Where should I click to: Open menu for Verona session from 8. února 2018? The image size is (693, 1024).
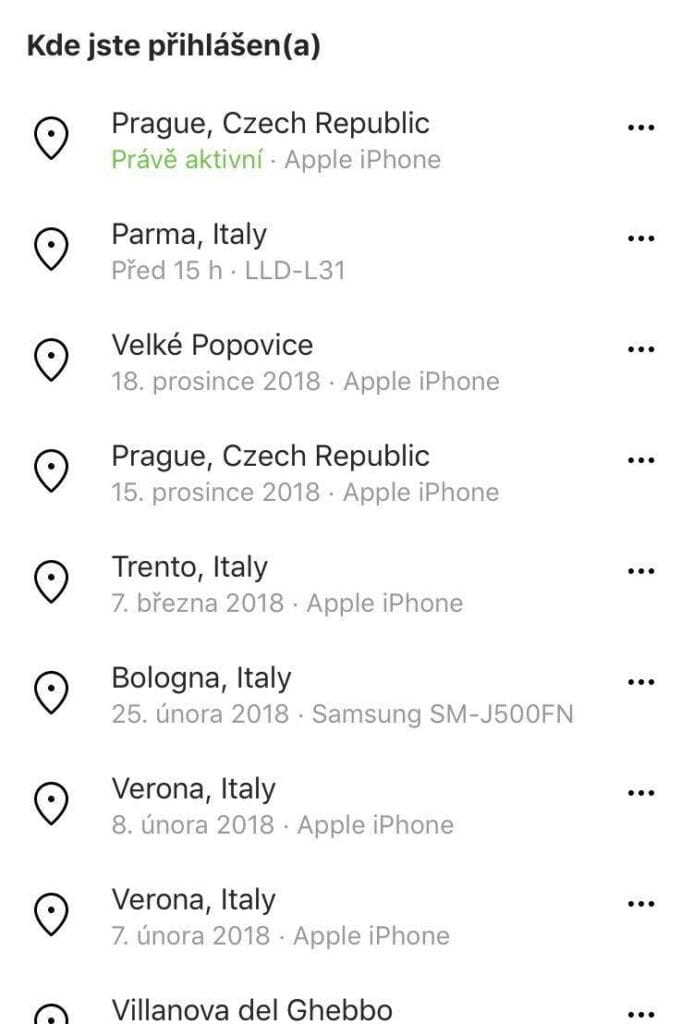click(640, 794)
